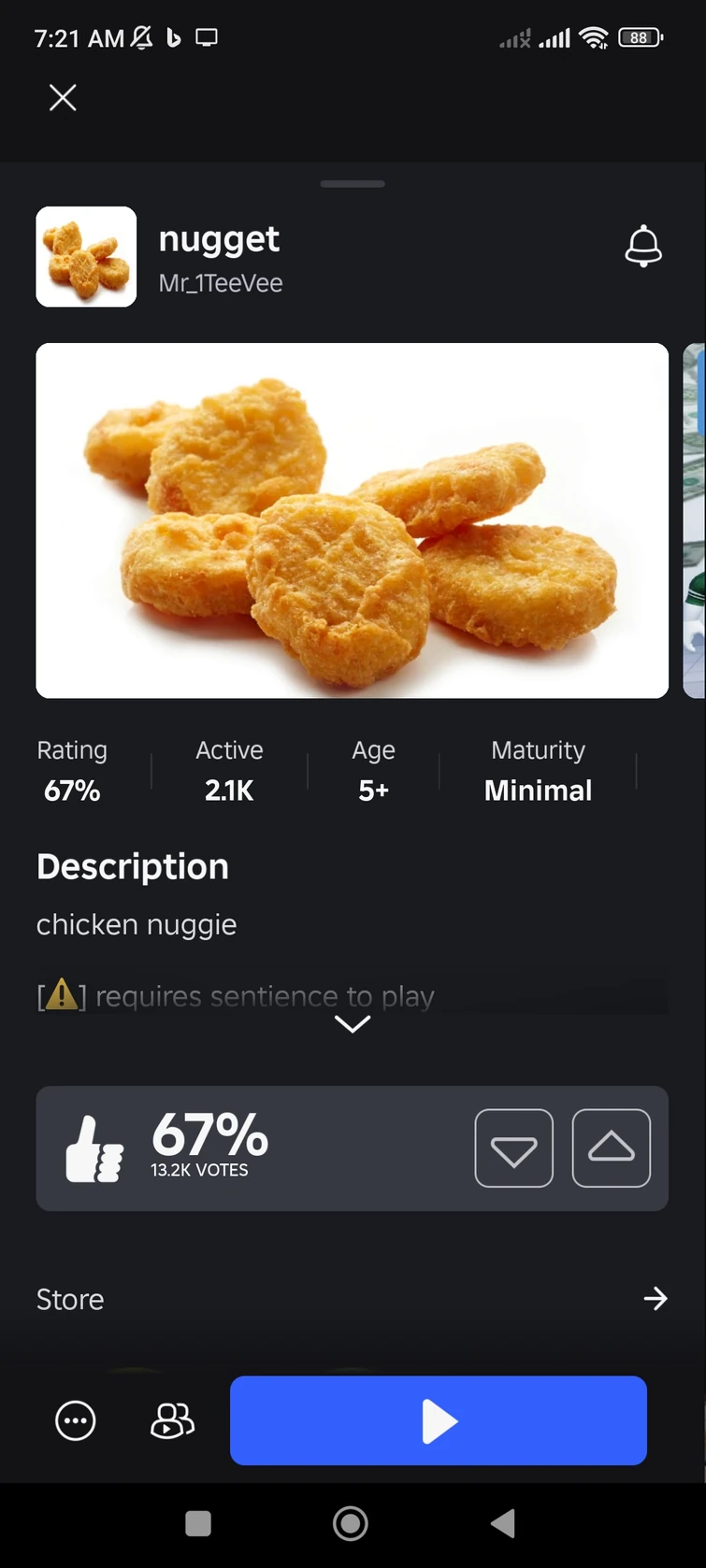
Task: Downvote the nugget experience
Action: coord(513,1148)
